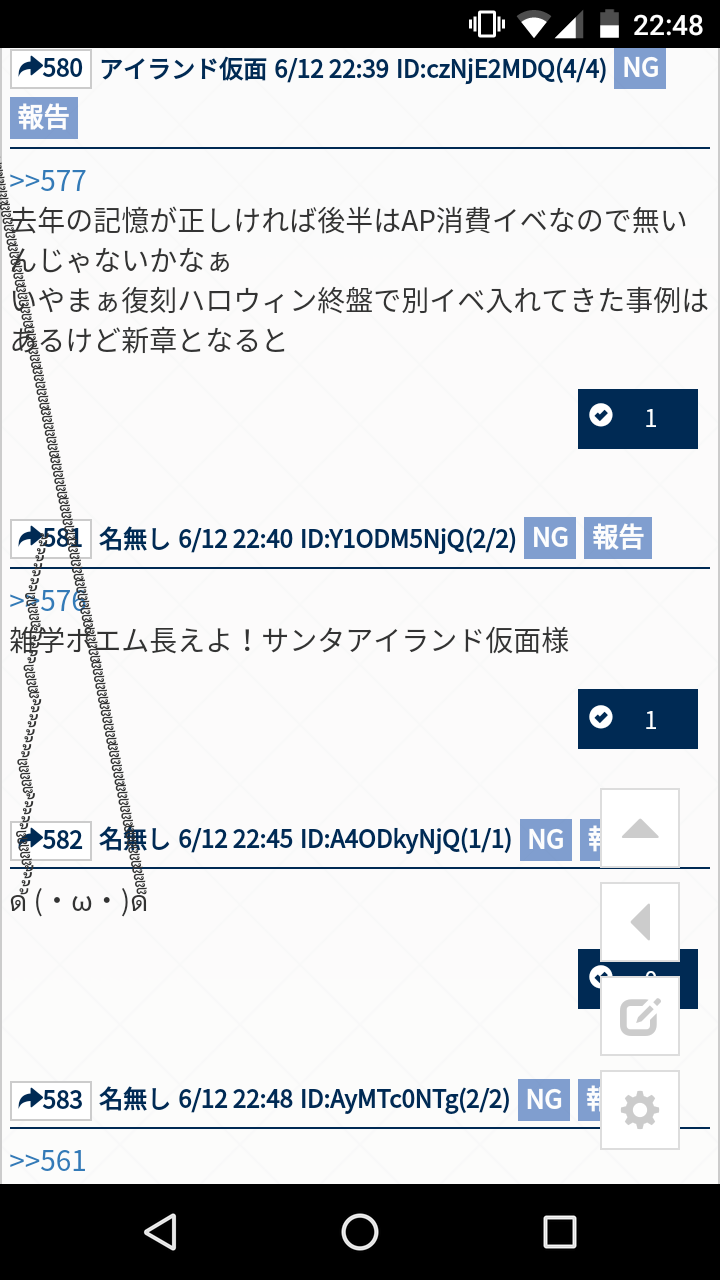Reply to post 583 via its arrow button
Viewport: 720px width, 1280px height.
51,1100
